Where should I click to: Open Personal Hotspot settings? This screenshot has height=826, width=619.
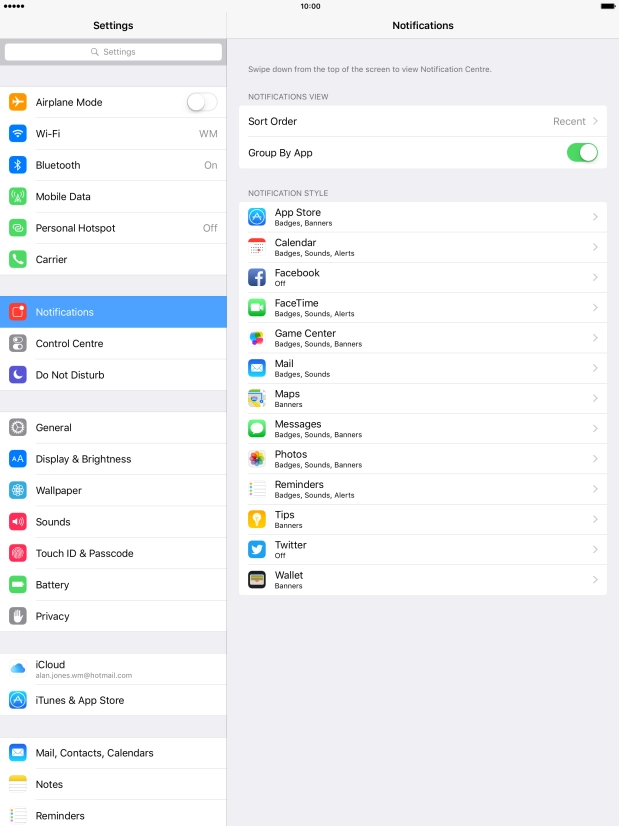[x=113, y=228]
